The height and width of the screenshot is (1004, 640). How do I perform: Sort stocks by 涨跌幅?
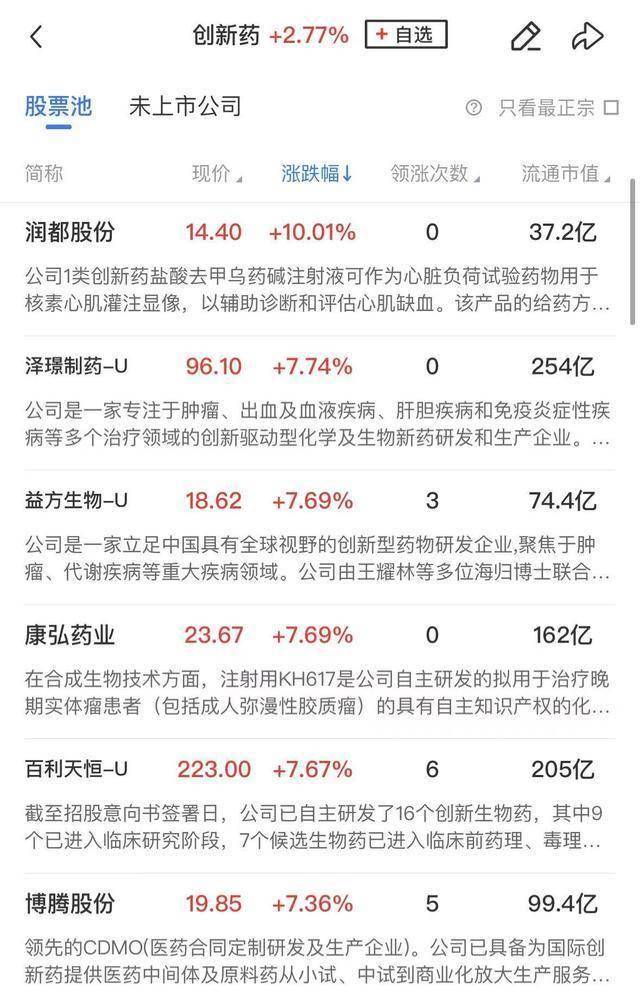coord(316,174)
